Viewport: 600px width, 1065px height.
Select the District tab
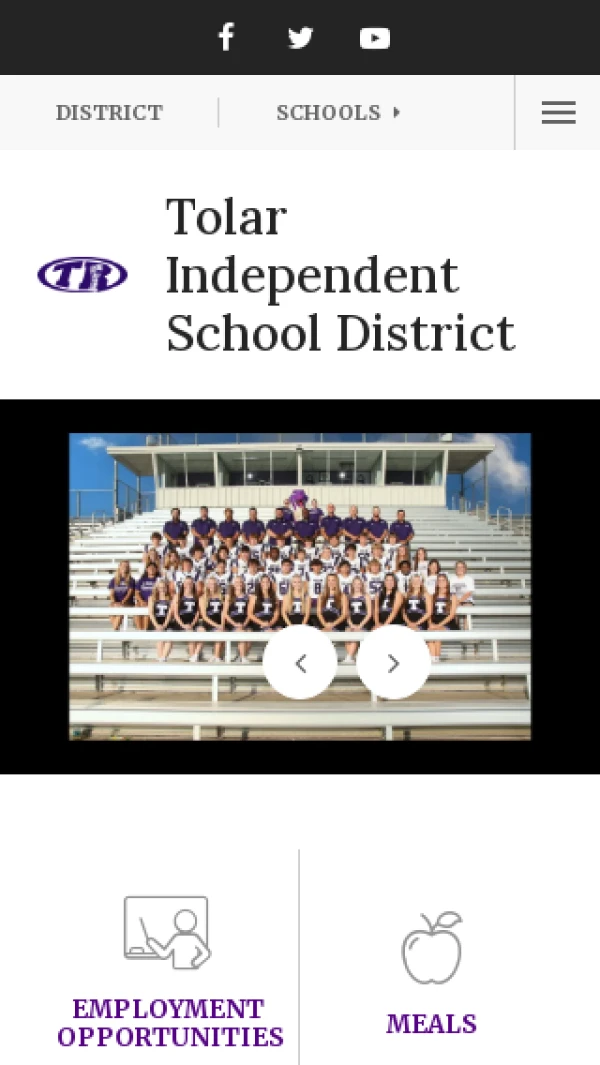(x=109, y=113)
